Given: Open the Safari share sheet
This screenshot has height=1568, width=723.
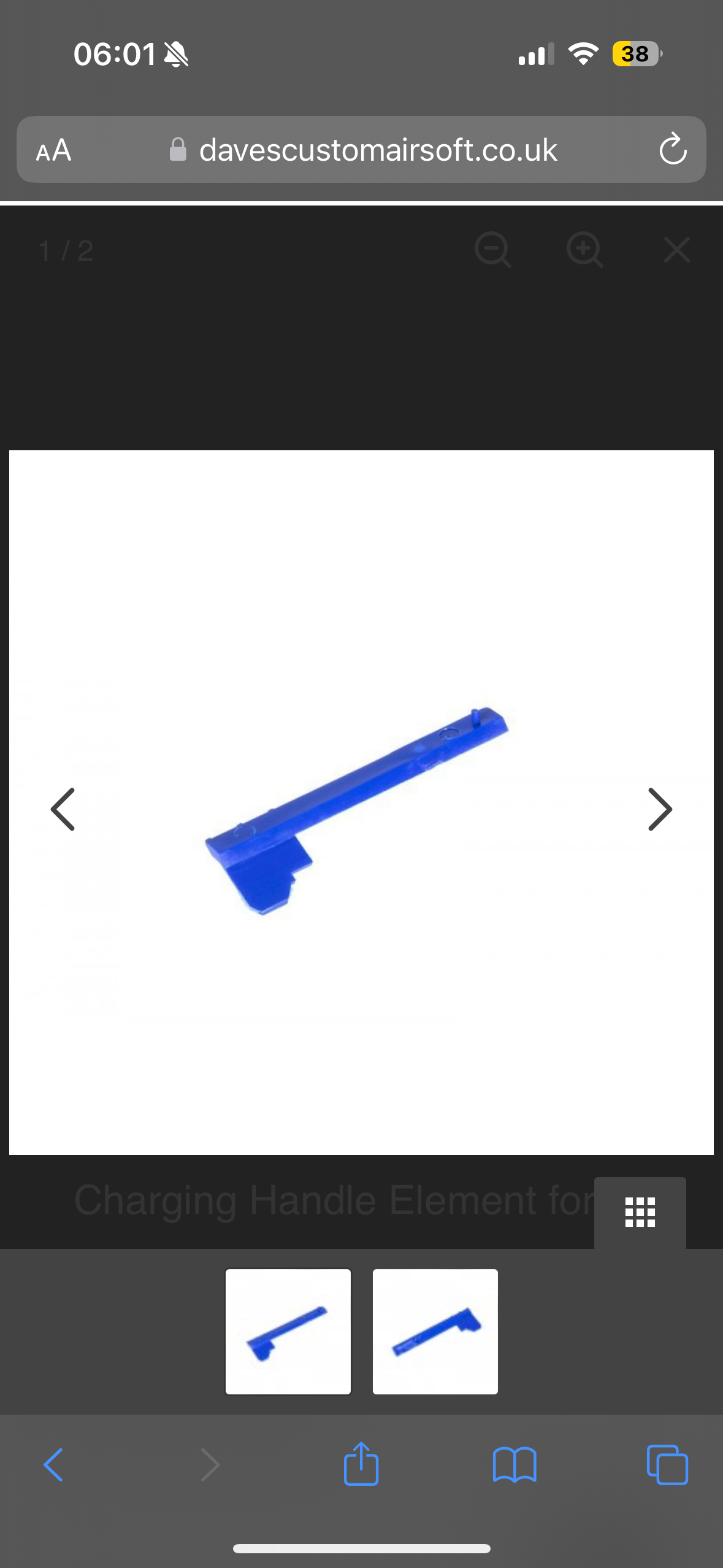Looking at the screenshot, I should 361,1465.
